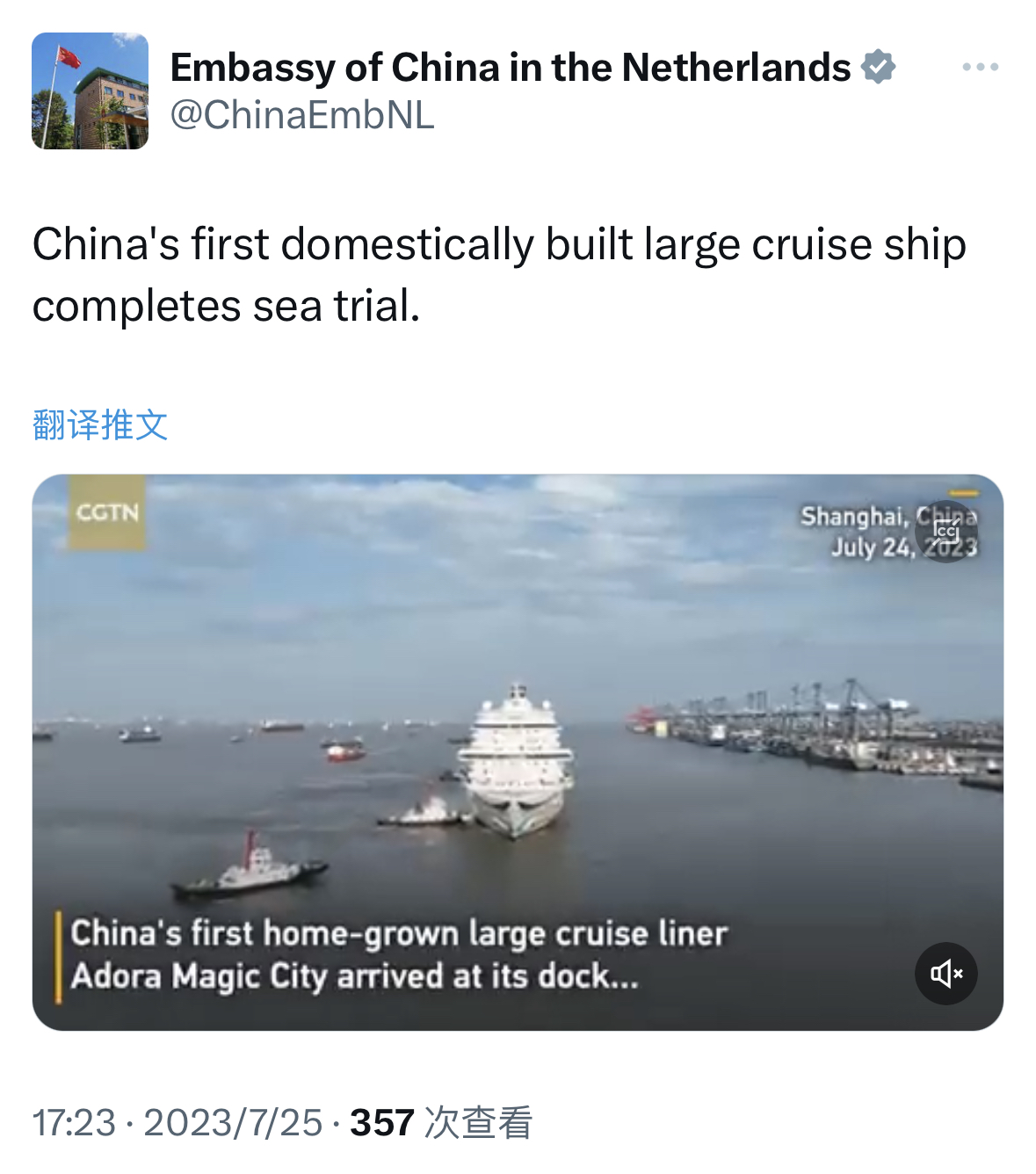Click the CGTN logo watermark in the video
The image size is (1036, 1174).
[108, 511]
